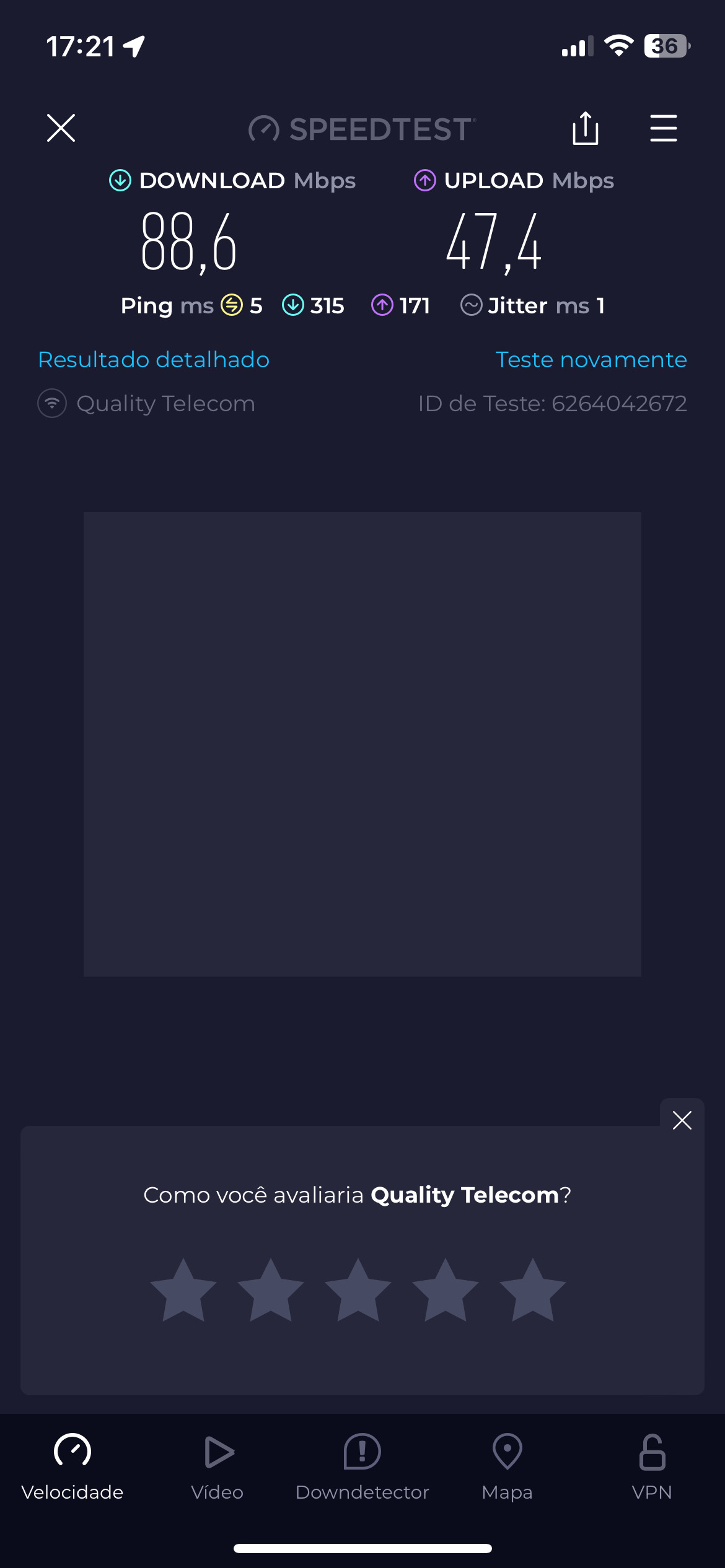Share the speed test result

click(585, 128)
